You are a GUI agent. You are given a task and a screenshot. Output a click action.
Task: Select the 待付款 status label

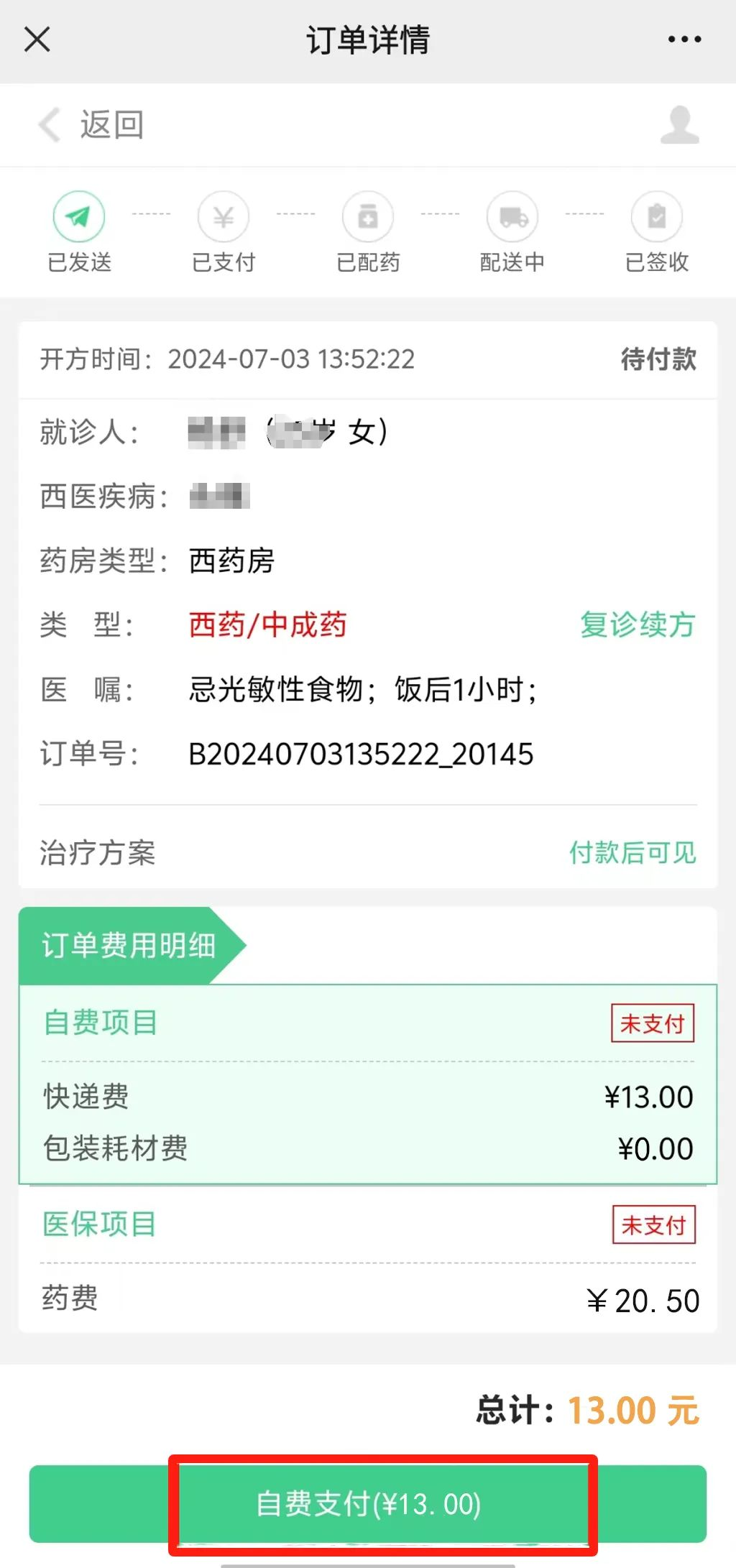(x=658, y=360)
